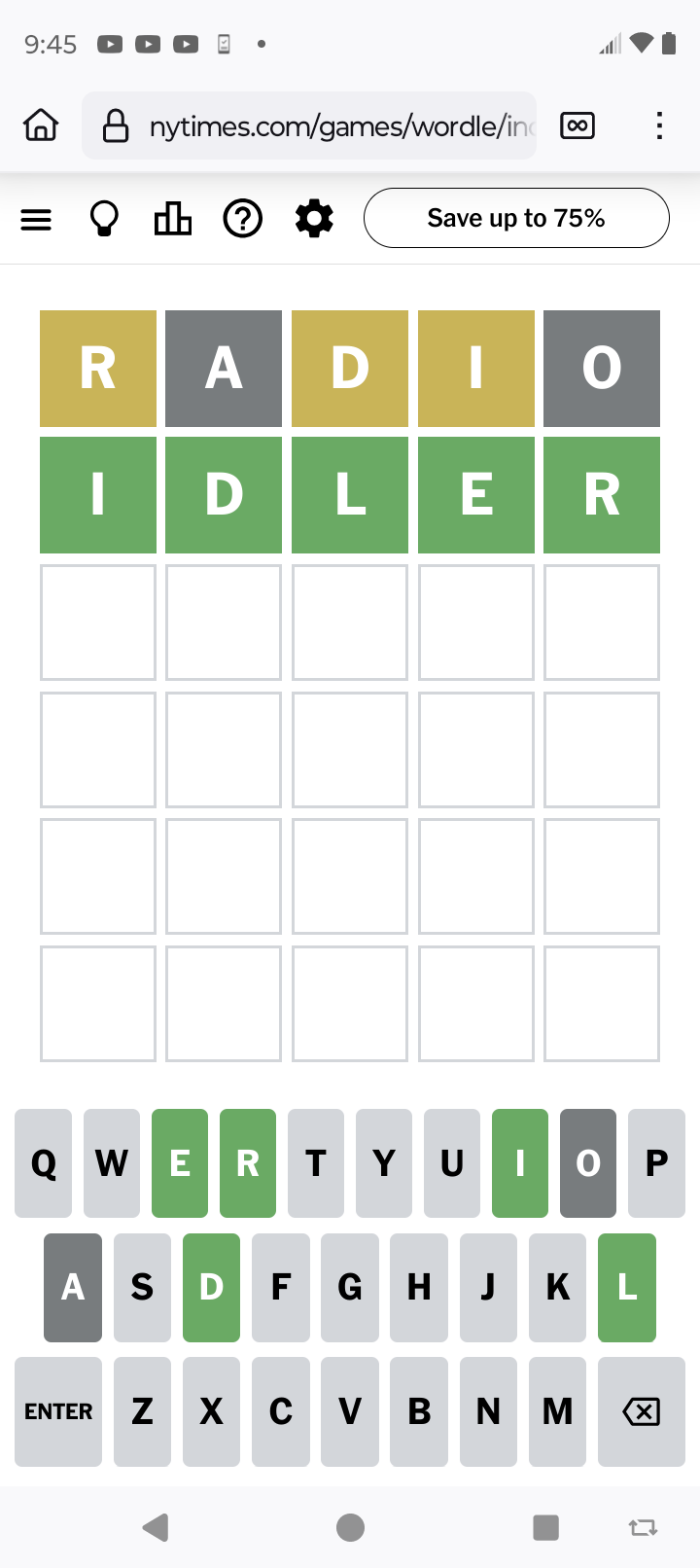Viewport: 700px width, 1568px height.
Task: Tap the lightbulb hint icon
Action: point(104,219)
